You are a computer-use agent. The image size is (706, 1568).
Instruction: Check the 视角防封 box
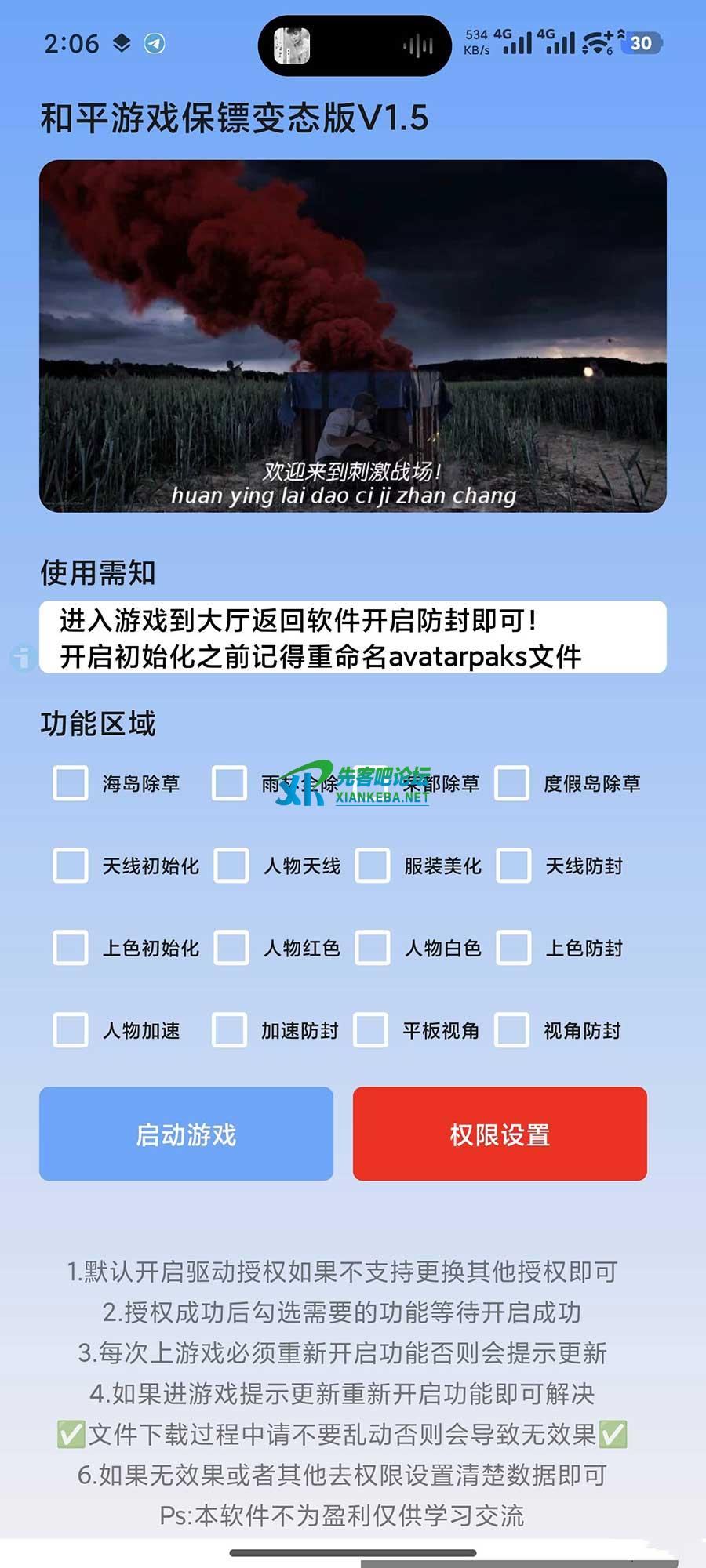point(512,1030)
